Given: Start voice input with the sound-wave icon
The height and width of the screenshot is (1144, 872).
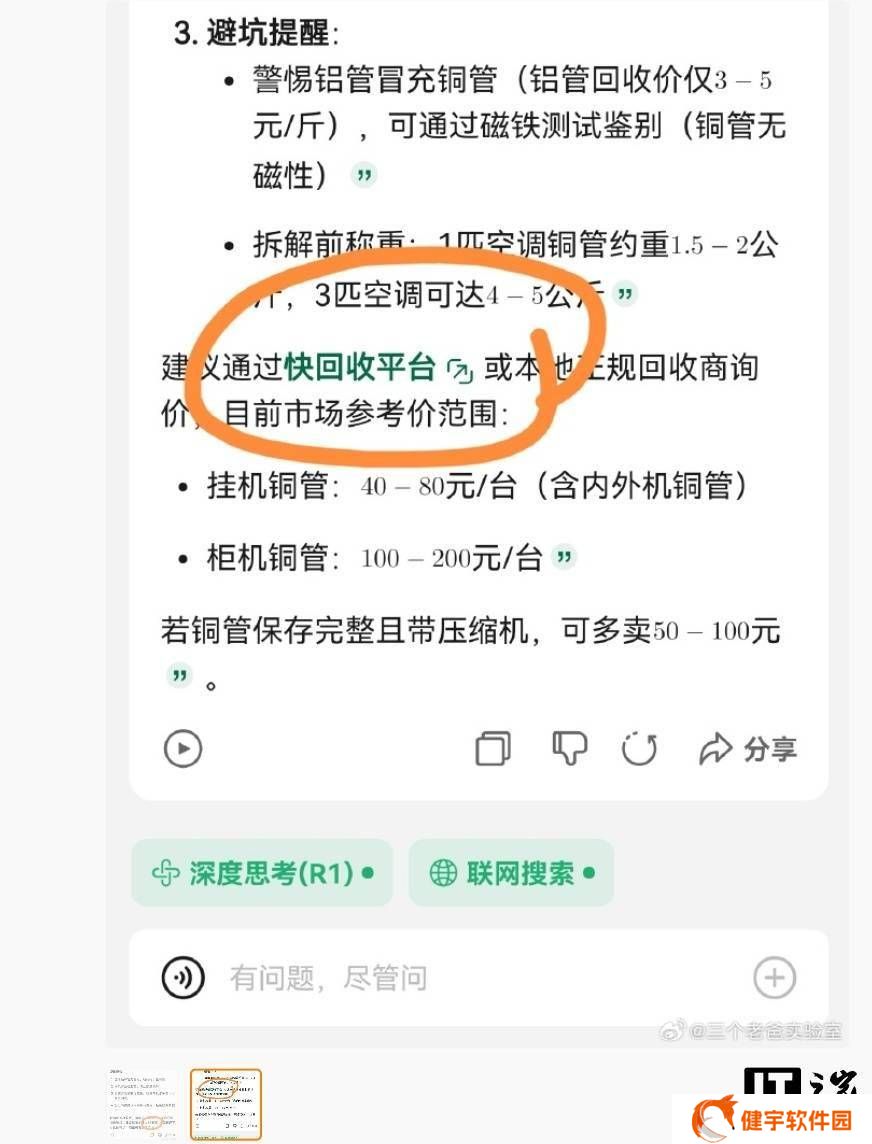Looking at the screenshot, I should coord(183,977).
